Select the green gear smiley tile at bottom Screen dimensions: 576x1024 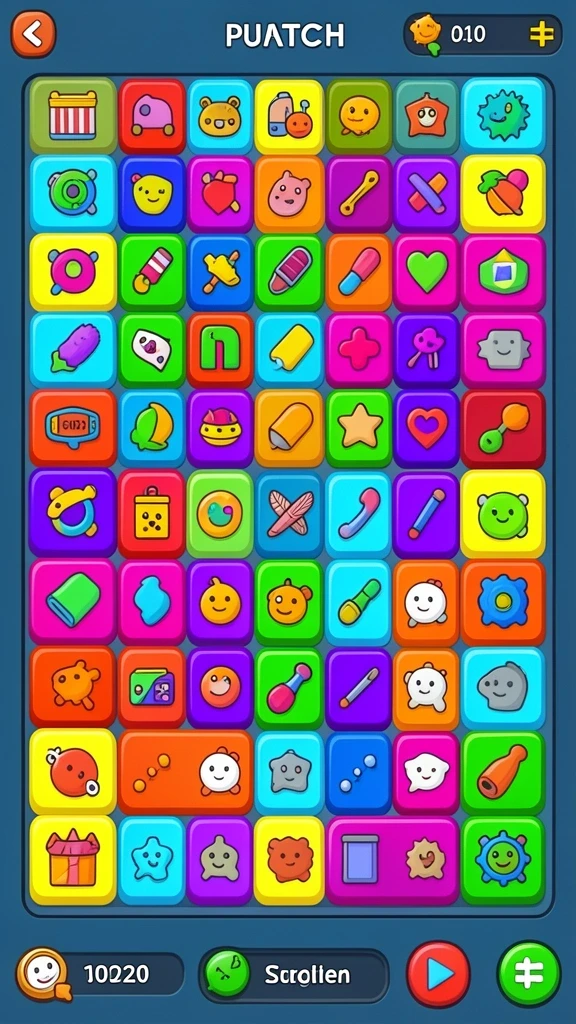coord(503,860)
